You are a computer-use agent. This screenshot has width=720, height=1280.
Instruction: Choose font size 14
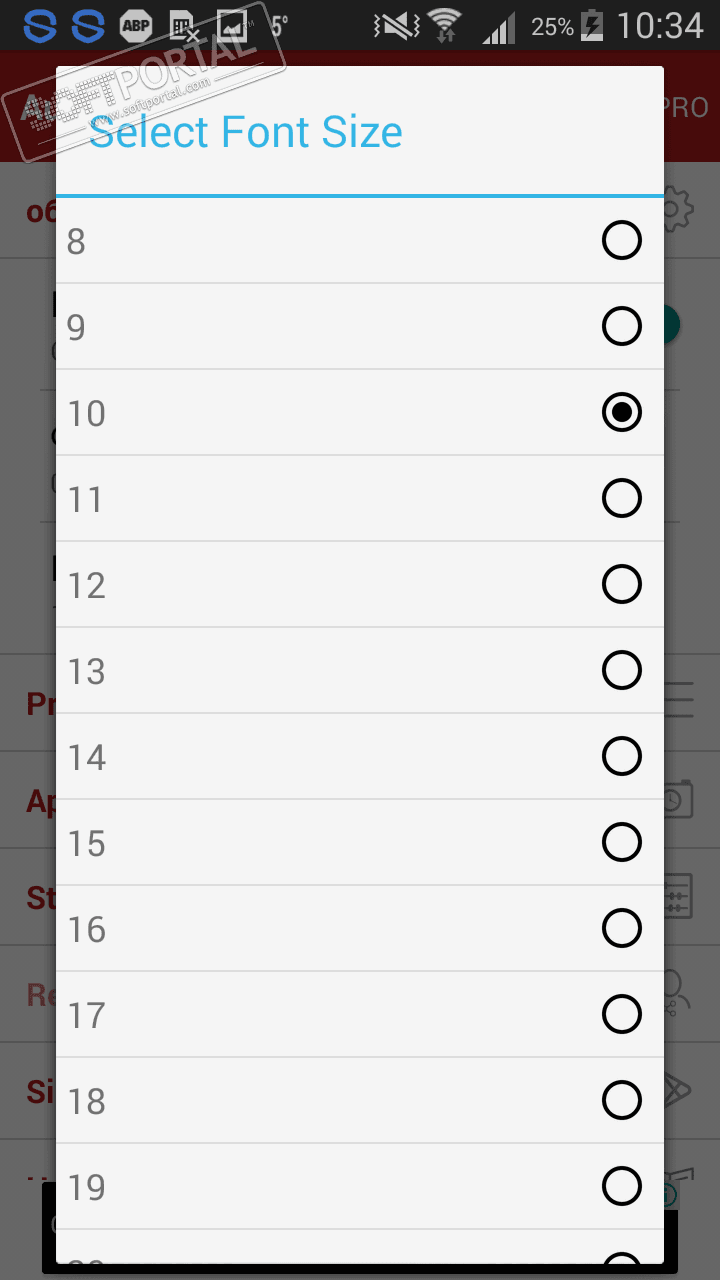[360, 757]
